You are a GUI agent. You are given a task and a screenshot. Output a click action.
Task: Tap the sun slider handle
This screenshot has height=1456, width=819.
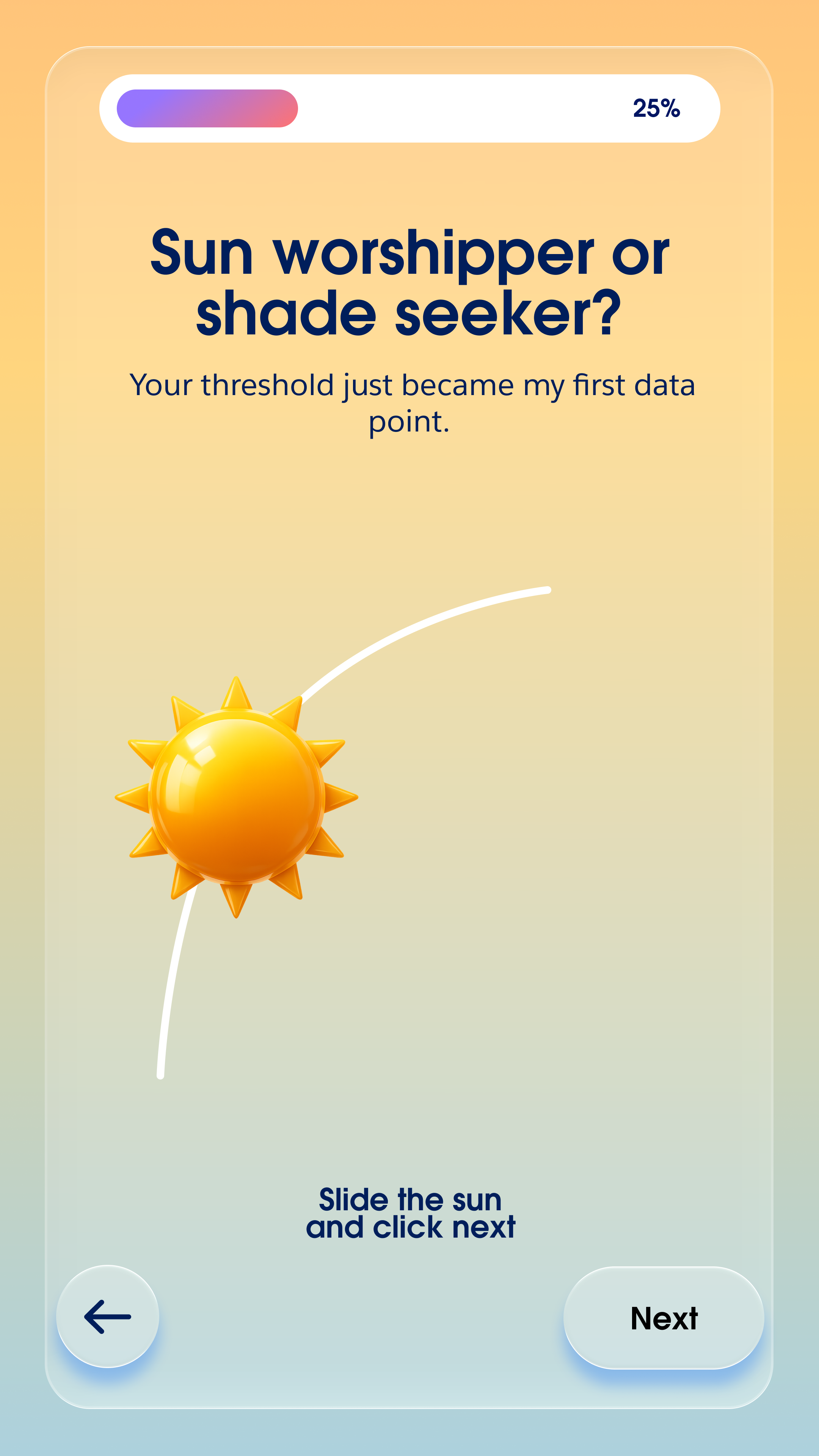click(x=236, y=797)
